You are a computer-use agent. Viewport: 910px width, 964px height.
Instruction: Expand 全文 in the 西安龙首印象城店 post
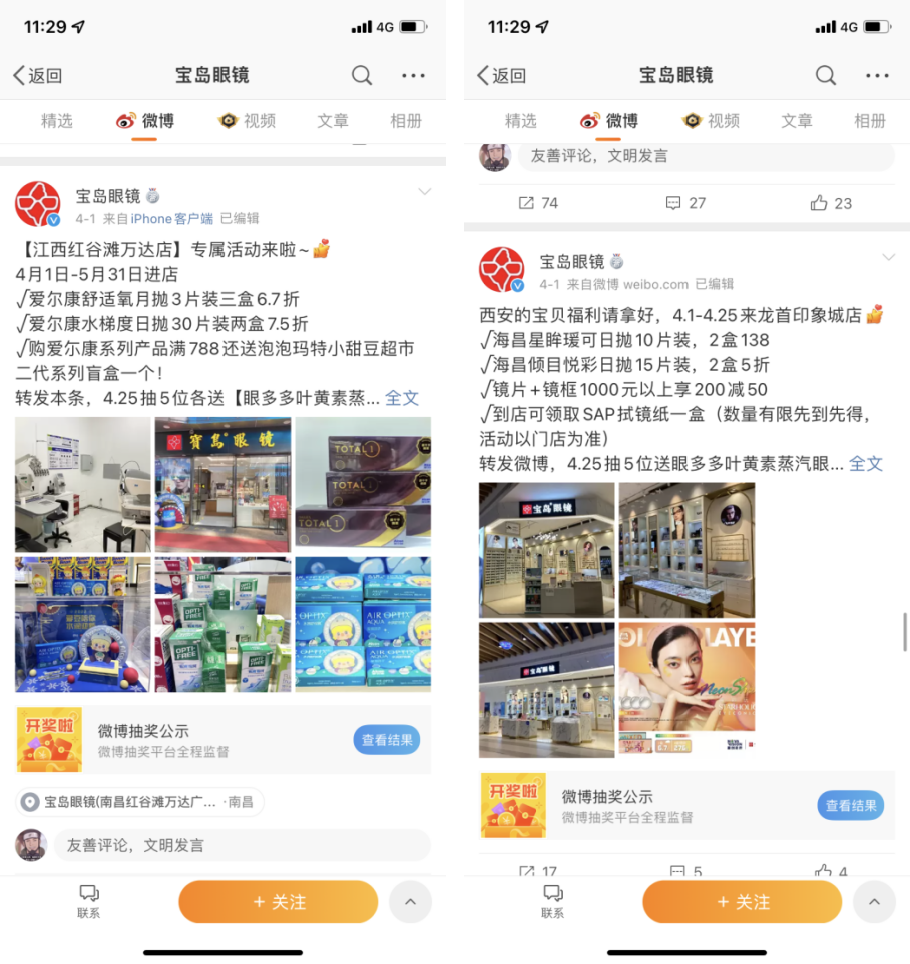point(866,463)
